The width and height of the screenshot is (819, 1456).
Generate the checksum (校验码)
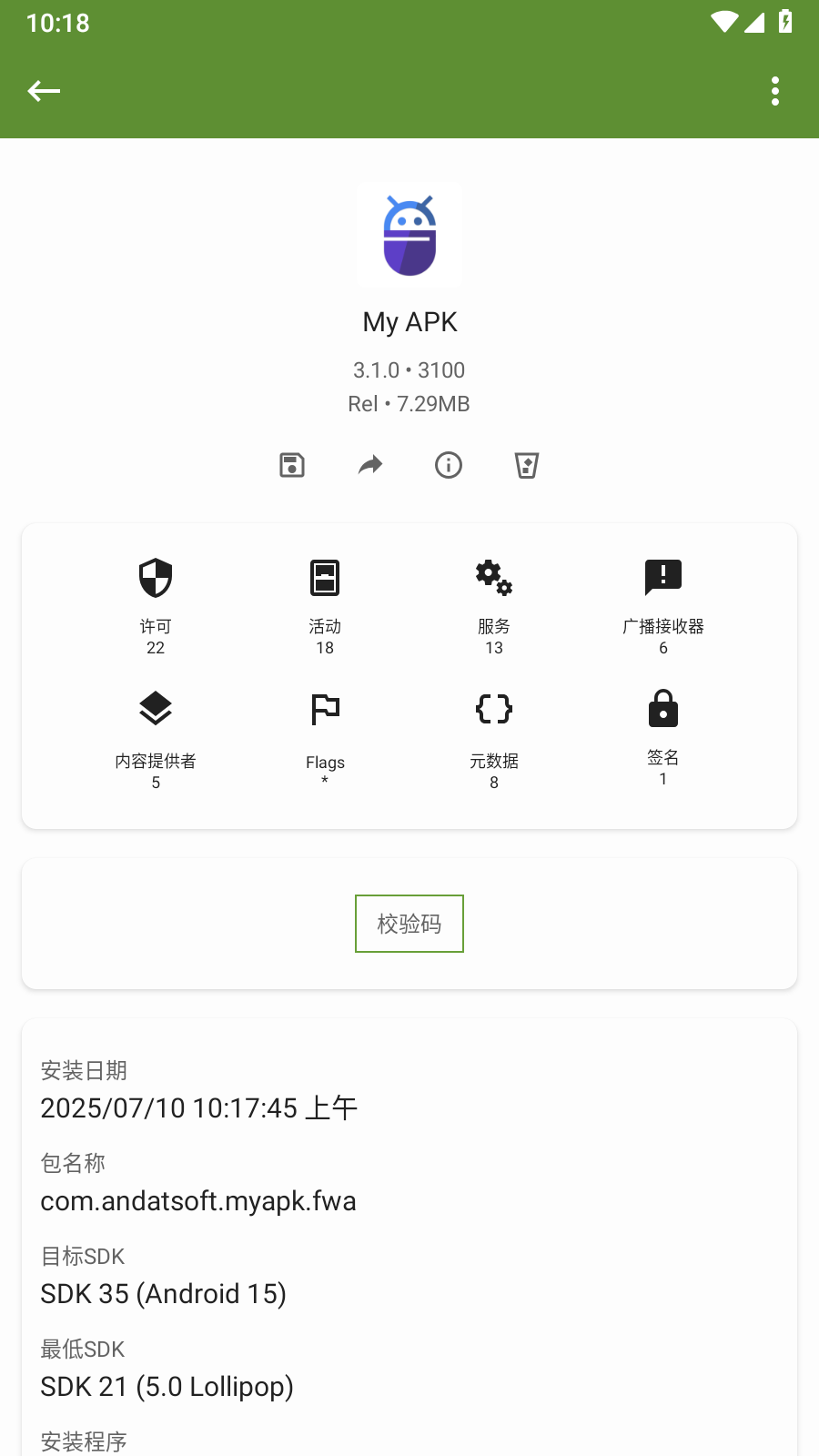tap(409, 923)
